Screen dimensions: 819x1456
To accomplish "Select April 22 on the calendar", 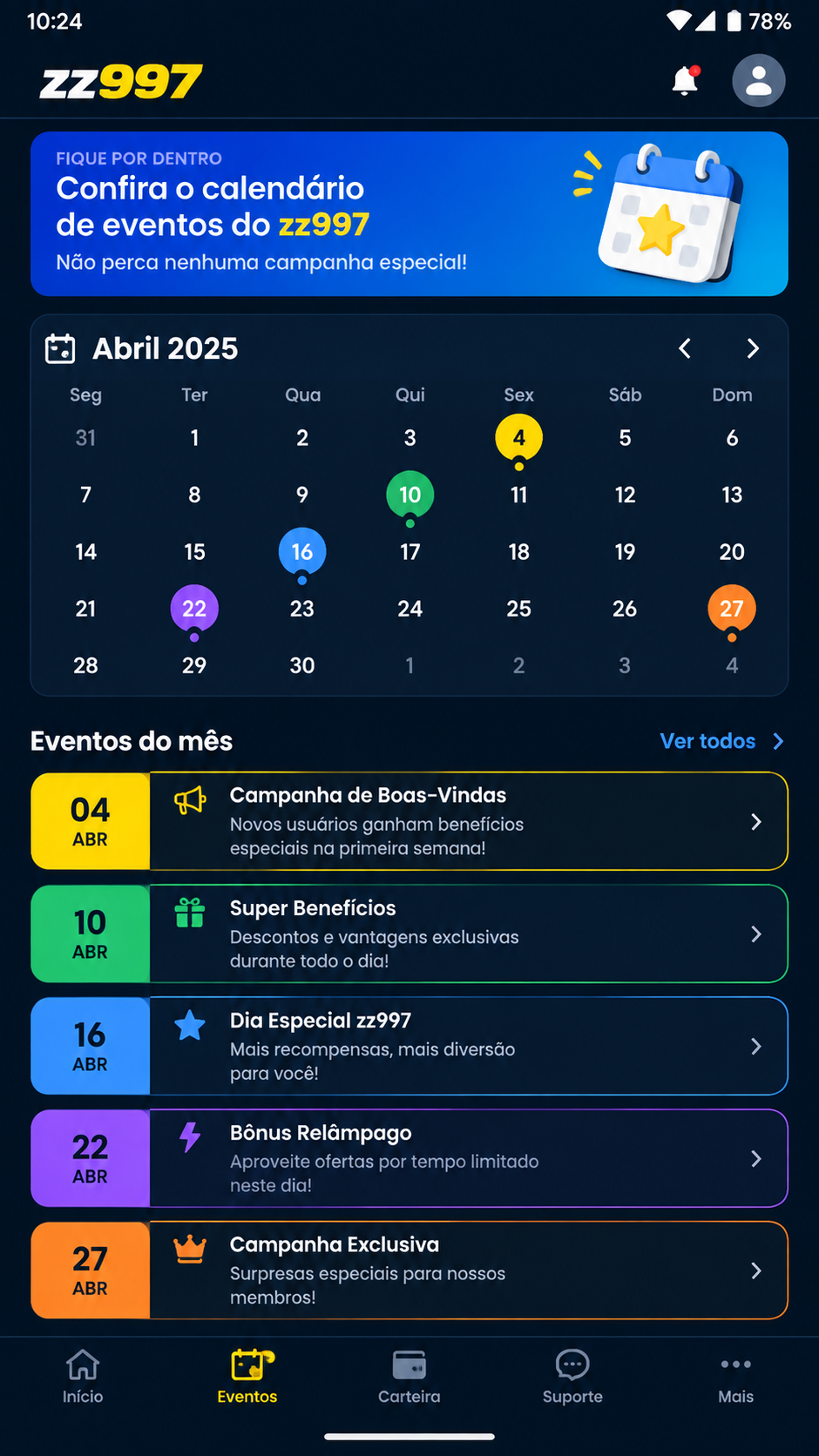I will point(194,609).
